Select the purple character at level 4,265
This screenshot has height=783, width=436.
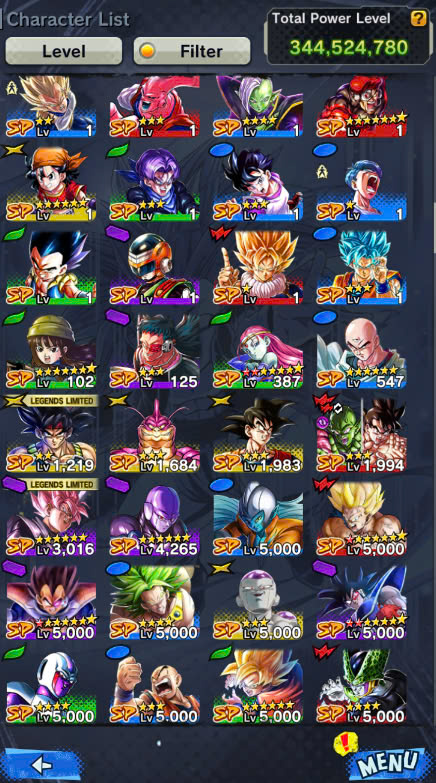pyautogui.click(x=154, y=519)
